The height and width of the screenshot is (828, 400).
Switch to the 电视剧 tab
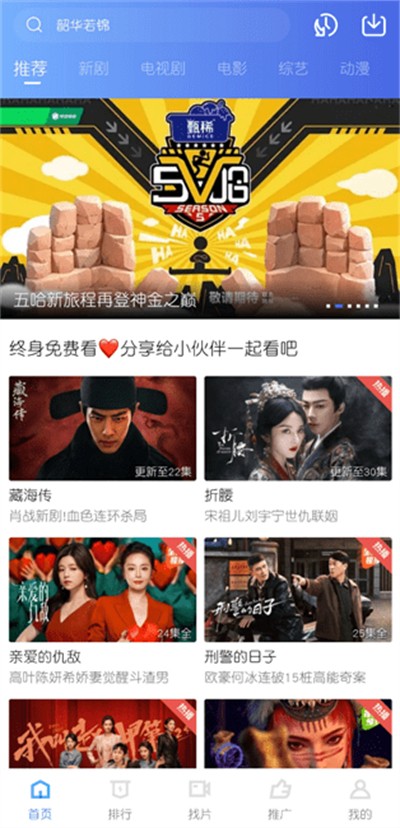[x=163, y=69]
